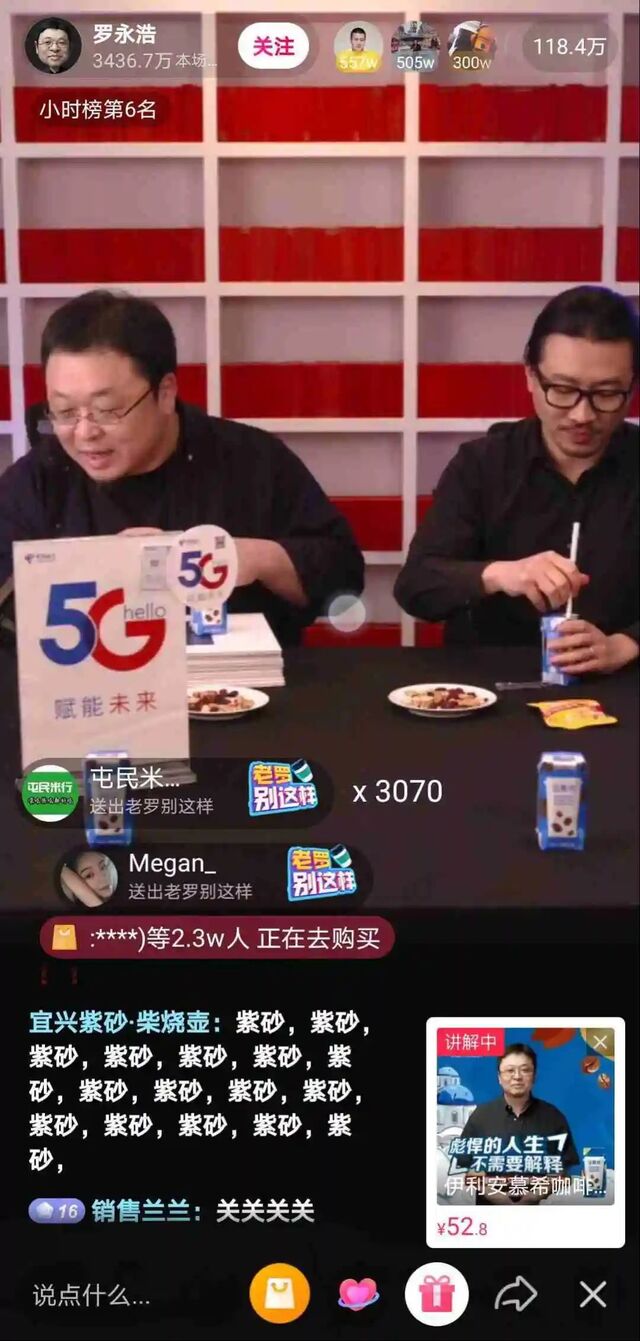Open the yellow shopping bag
640x1341 pixels.
[x=280, y=1294]
